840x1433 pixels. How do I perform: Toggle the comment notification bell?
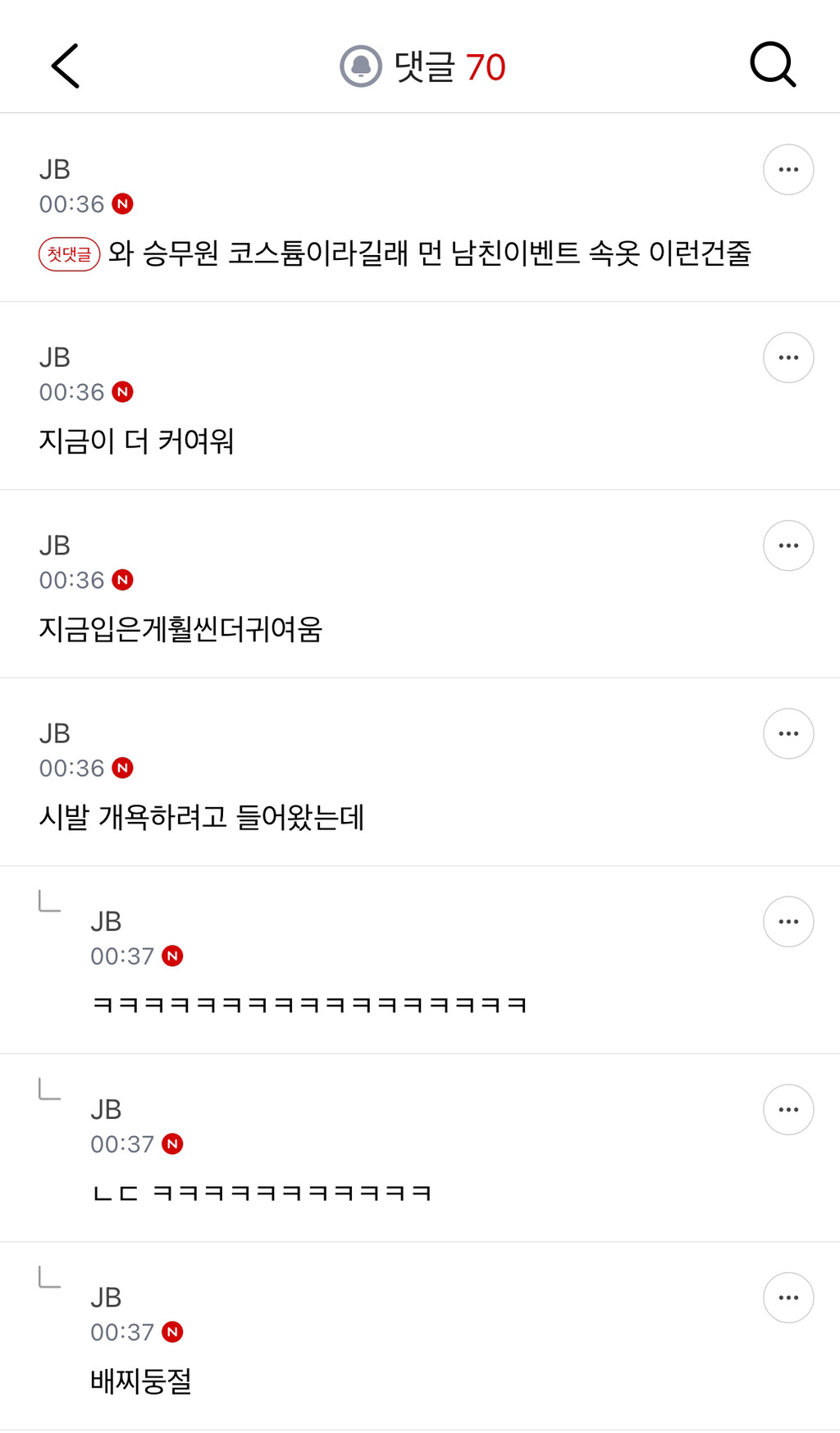[361, 66]
